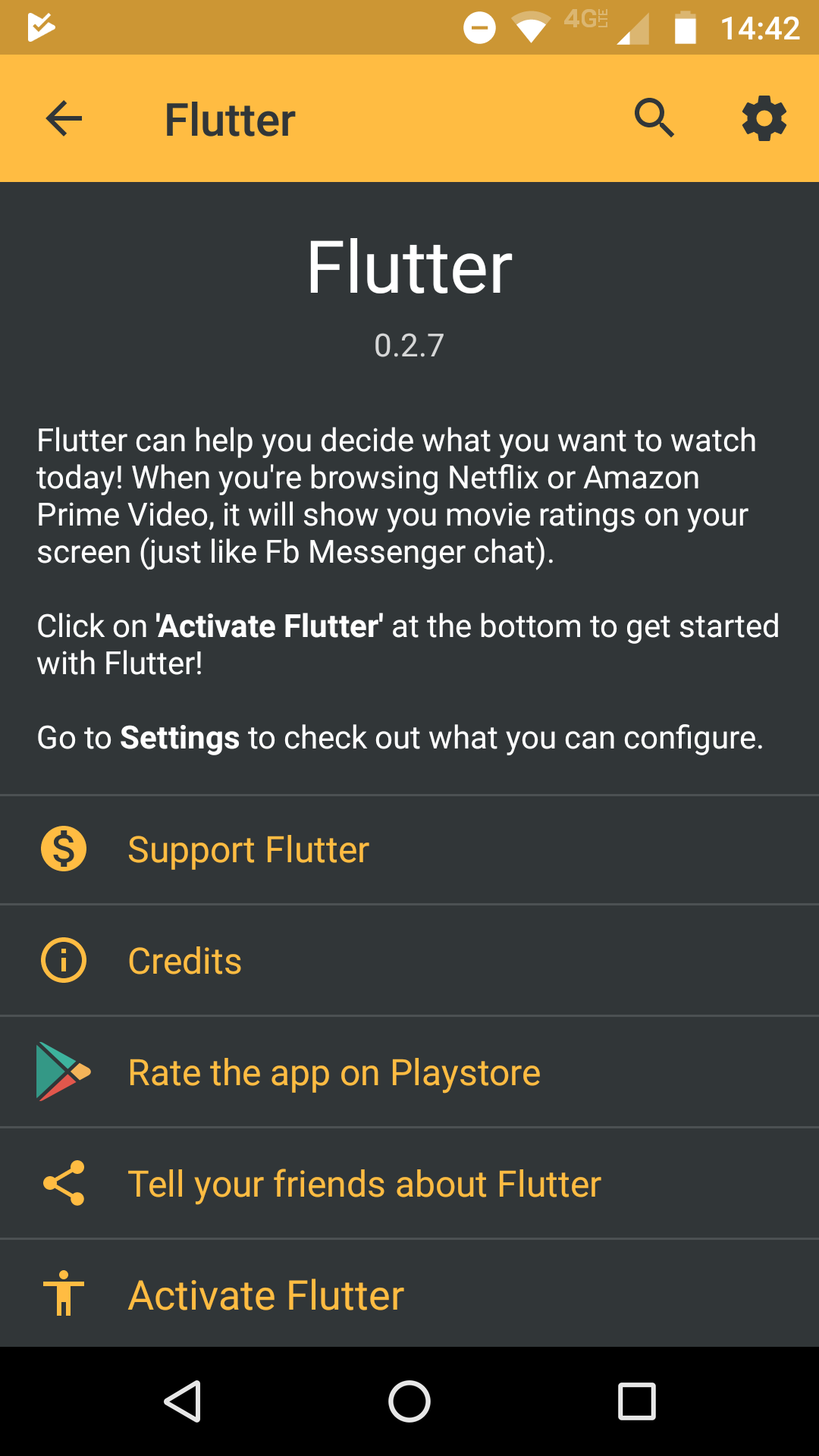Open search with the magnifier icon
The height and width of the screenshot is (1456, 819).
655,118
